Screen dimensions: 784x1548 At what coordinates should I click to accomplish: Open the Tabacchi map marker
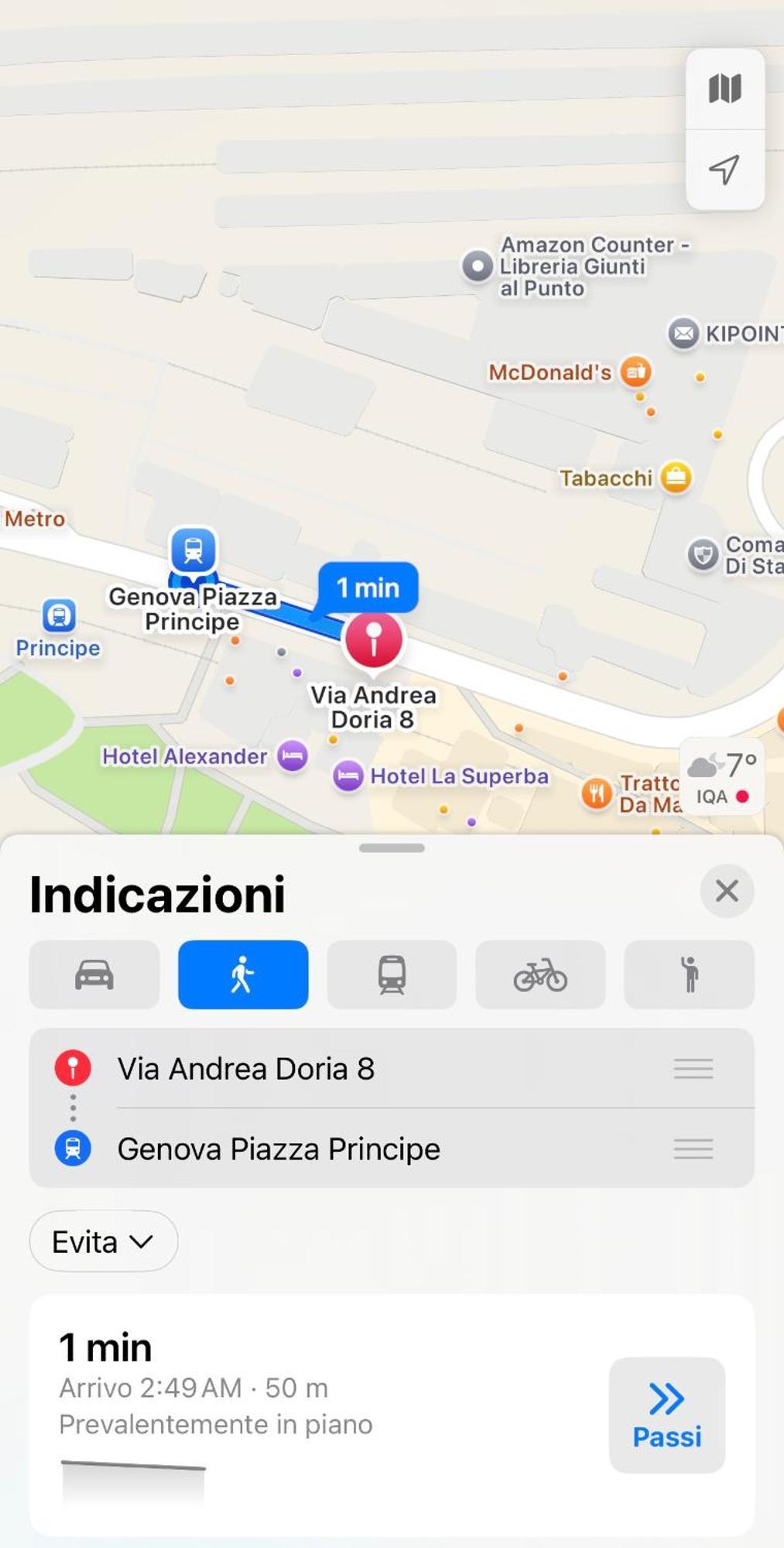(x=675, y=478)
